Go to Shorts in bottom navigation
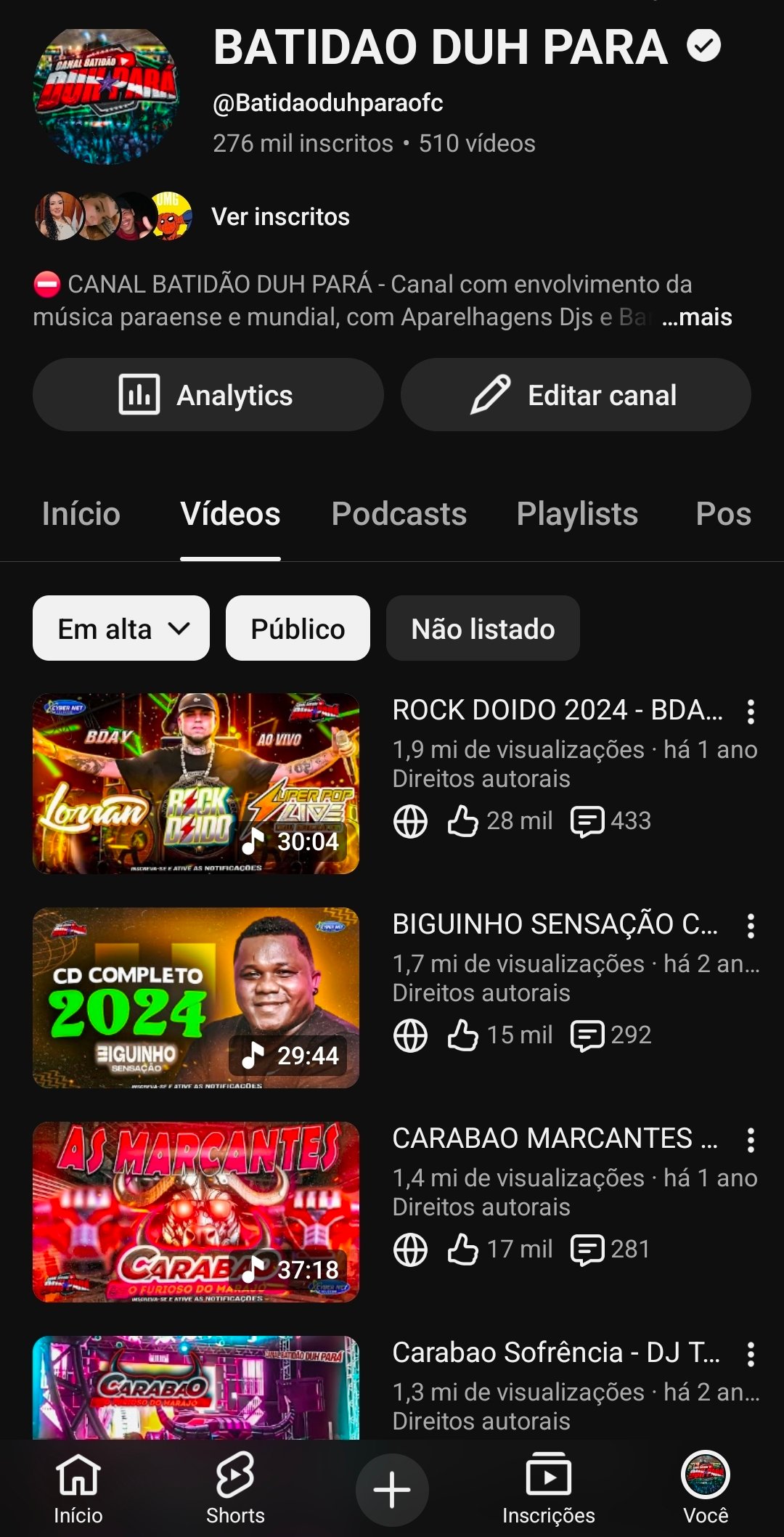The height and width of the screenshot is (1537, 784). [x=235, y=1488]
